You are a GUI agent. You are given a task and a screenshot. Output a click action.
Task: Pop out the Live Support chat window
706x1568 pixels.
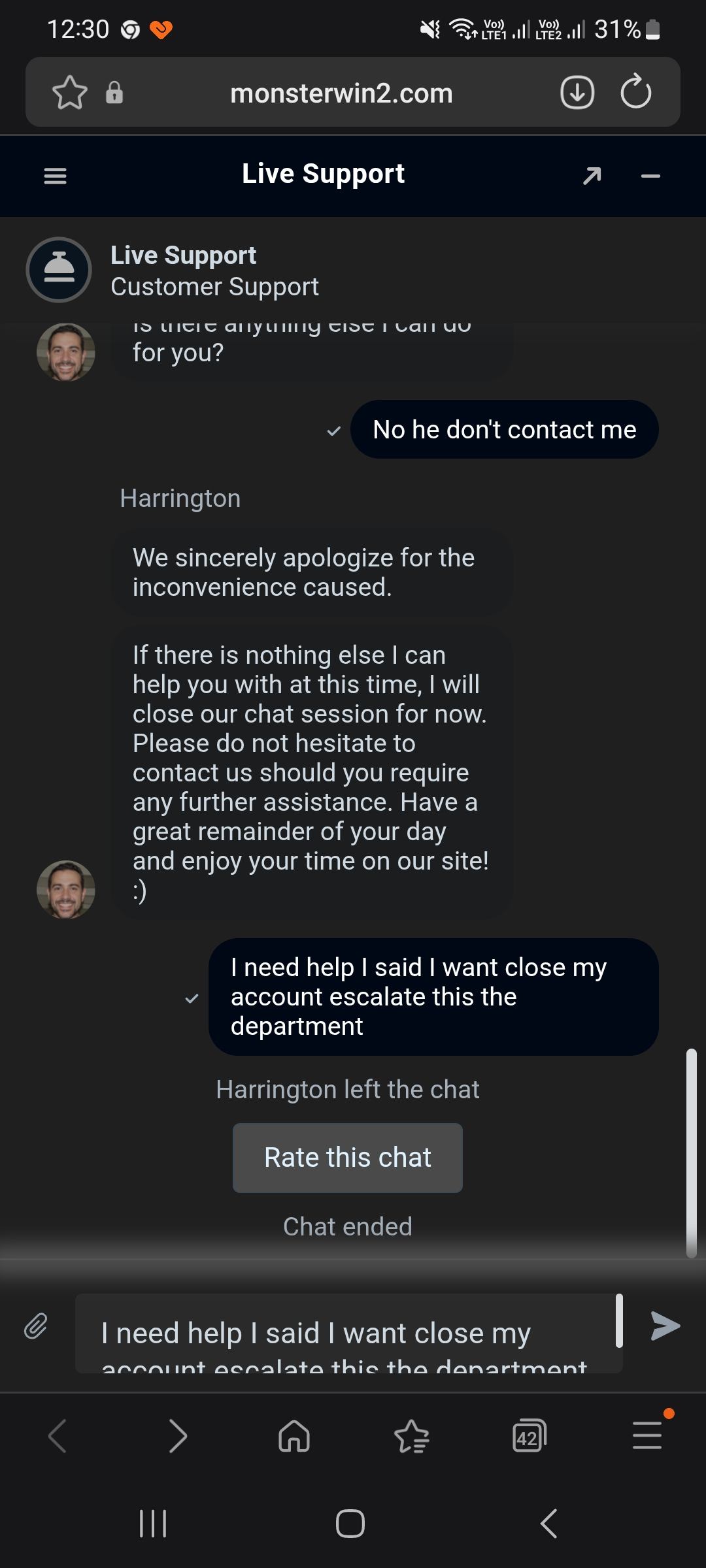click(592, 176)
